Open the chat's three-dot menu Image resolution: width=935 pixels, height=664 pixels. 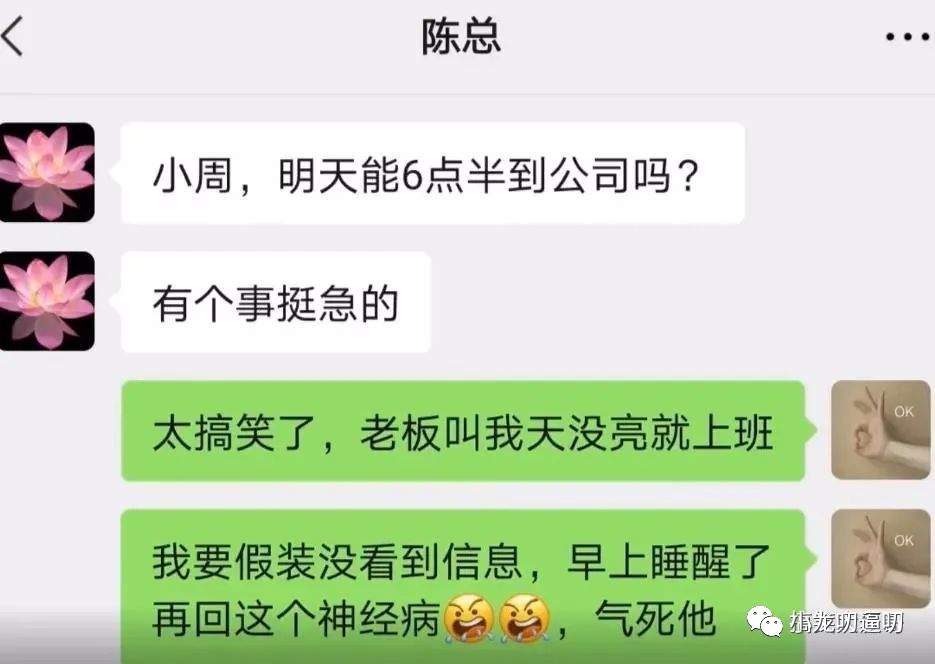[907, 38]
